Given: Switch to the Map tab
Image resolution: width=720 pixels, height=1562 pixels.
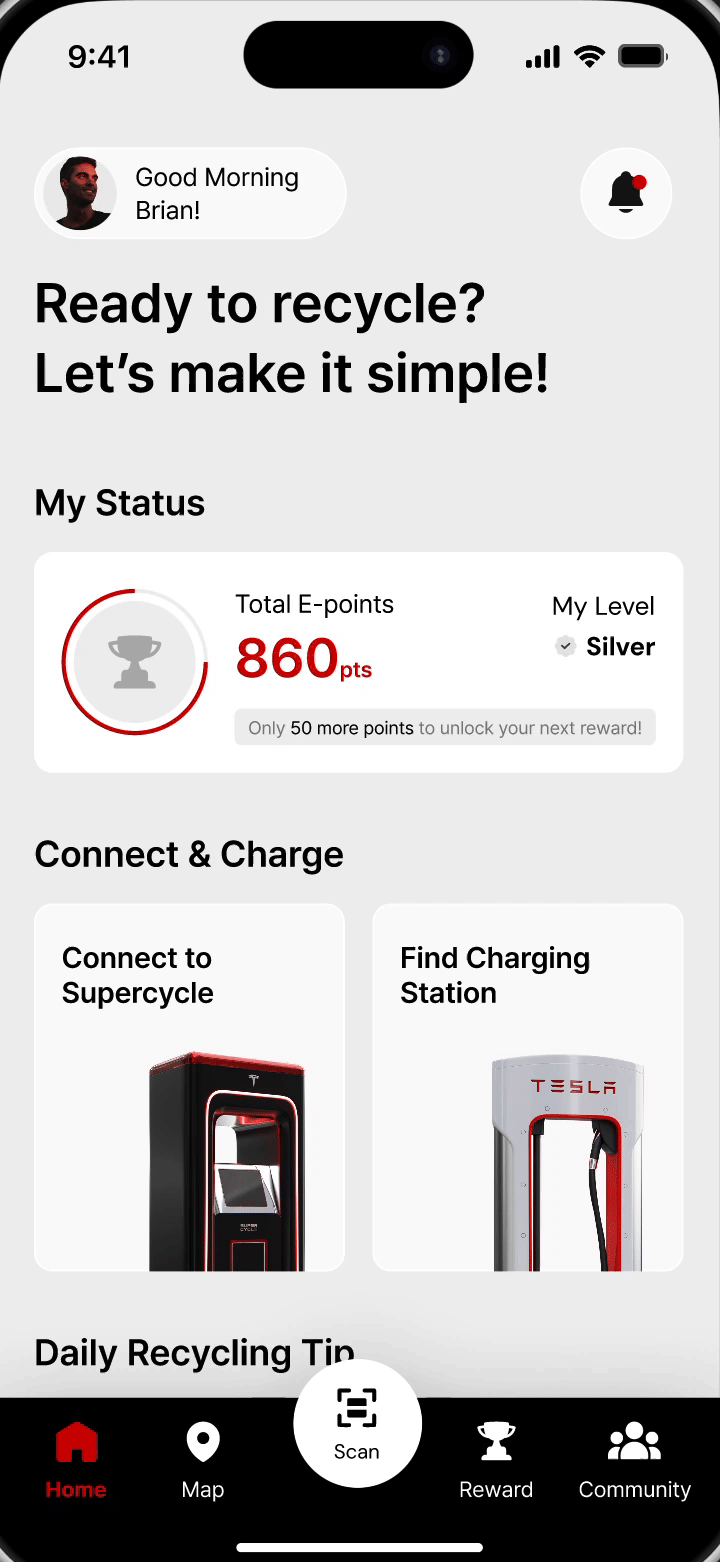Looking at the screenshot, I should point(203,1460).
